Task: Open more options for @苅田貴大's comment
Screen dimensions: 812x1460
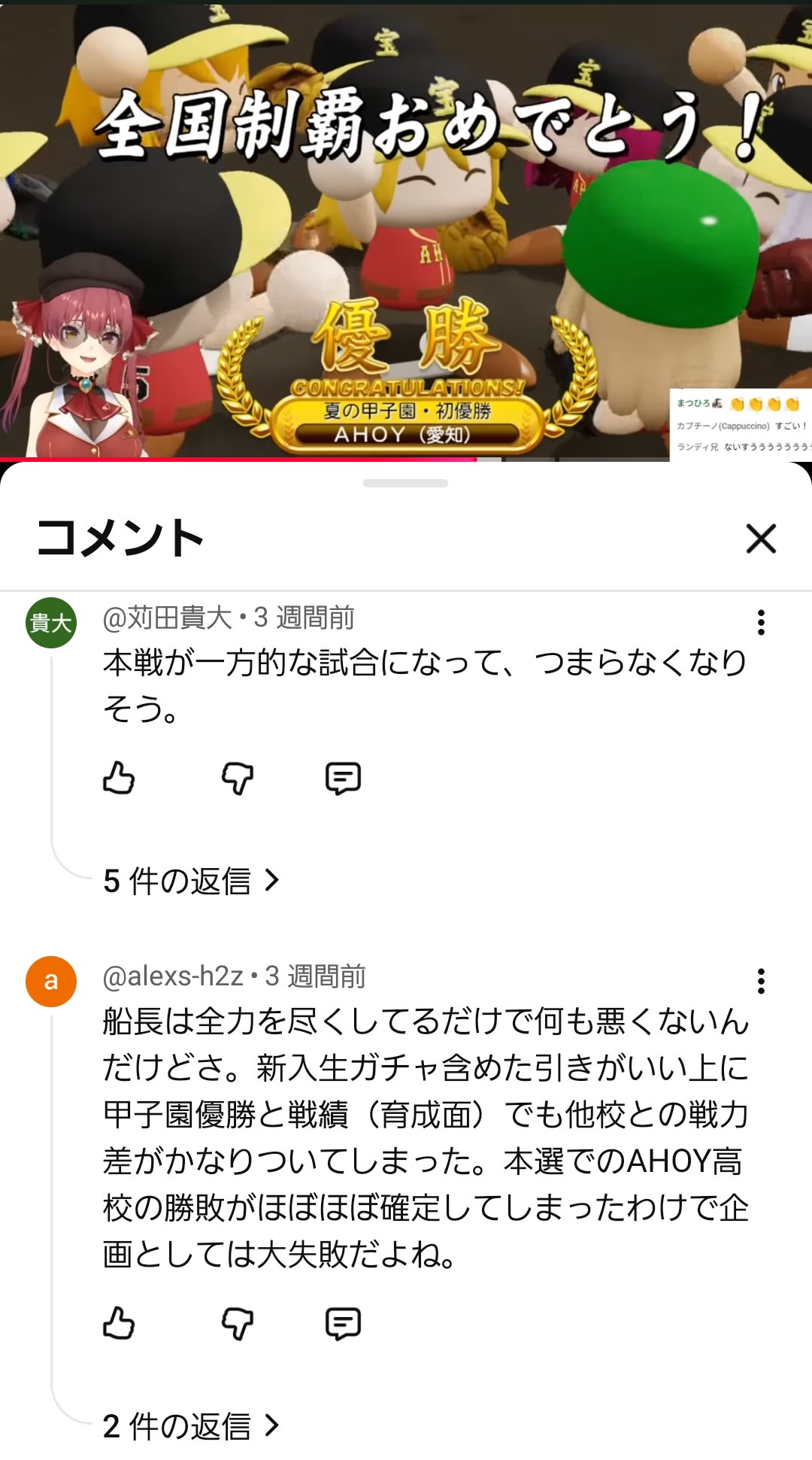Action: click(x=761, y=622)
